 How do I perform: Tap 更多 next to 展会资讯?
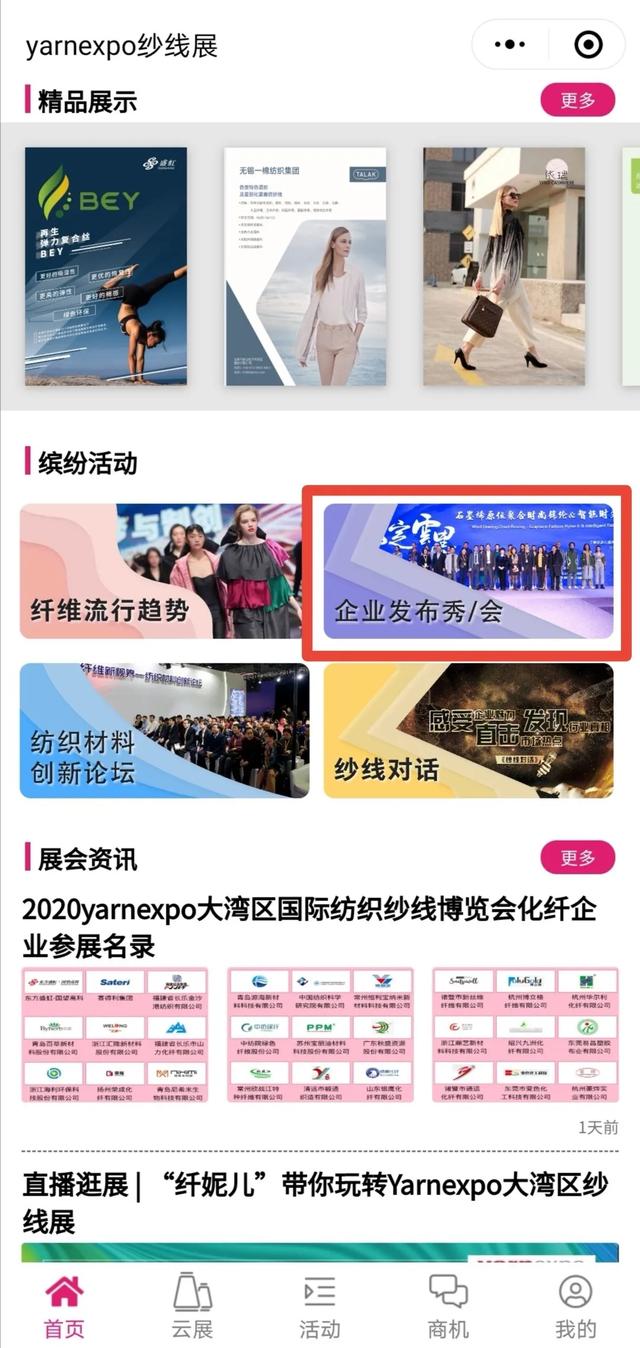click(x=577, y=857)
